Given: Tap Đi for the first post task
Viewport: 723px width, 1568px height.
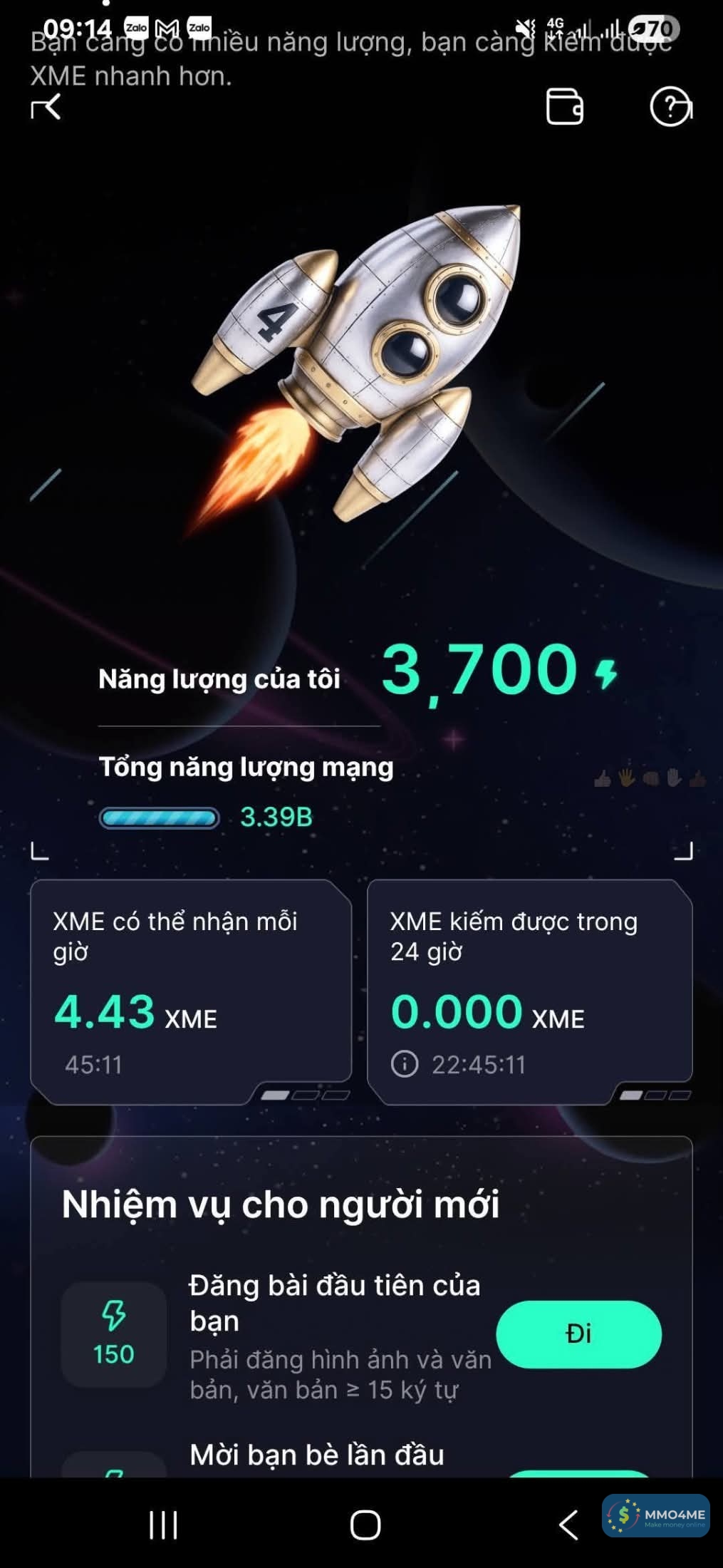Looking at the screenshot, I should point(578,1334).
